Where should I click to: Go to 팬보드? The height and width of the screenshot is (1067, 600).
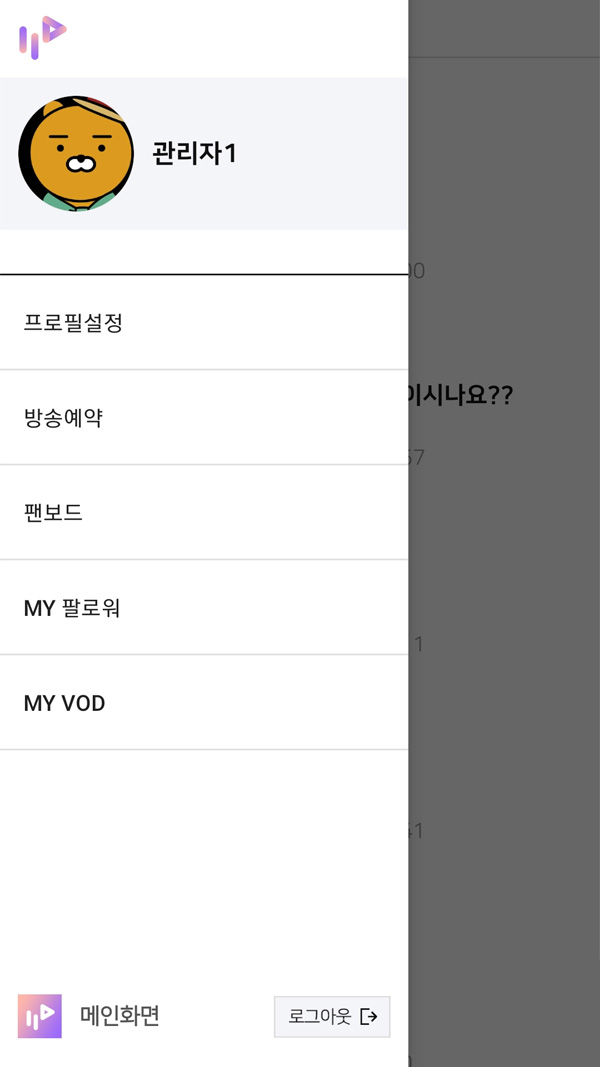[53, 513]
